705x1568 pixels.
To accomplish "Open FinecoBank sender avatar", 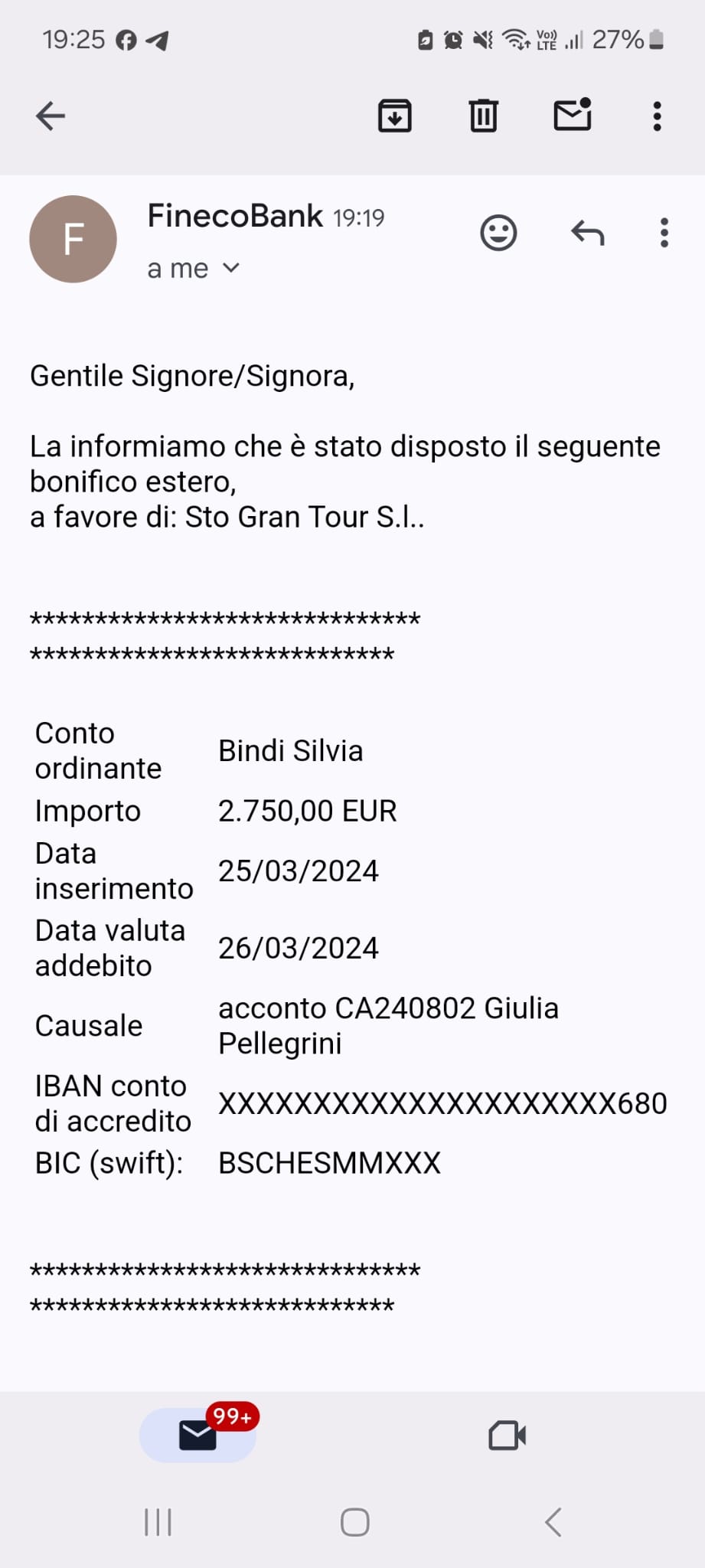I will point(73,239).
